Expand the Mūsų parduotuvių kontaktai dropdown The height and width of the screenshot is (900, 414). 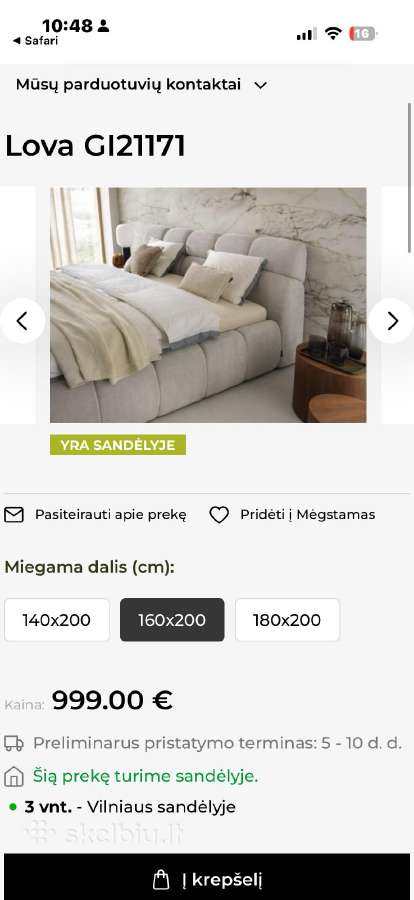(x=141, y=85)
